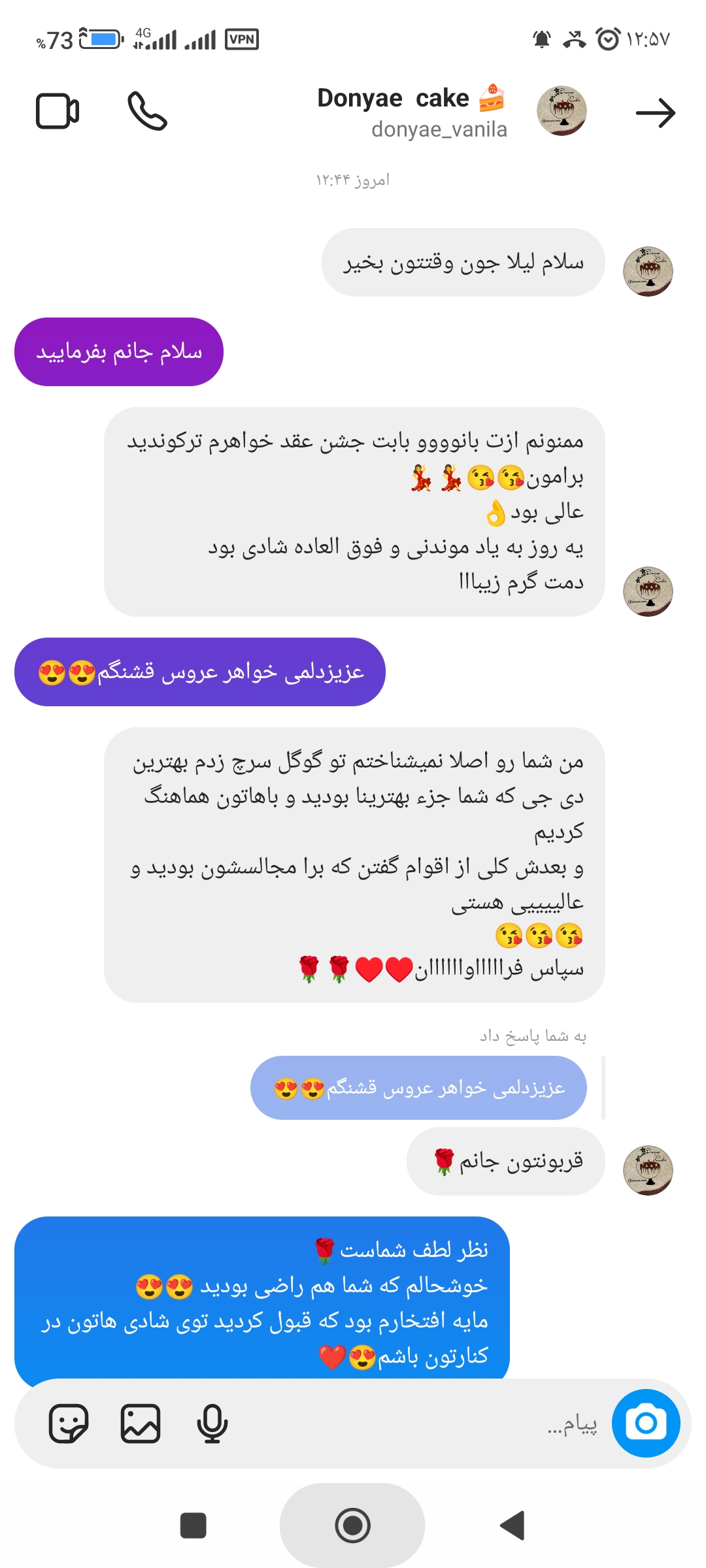Jump to the quoted عزیزدلمی خواهر عروس reply
The height and width of the screenshot is (1568, 706).
(x=418, y=1088)
